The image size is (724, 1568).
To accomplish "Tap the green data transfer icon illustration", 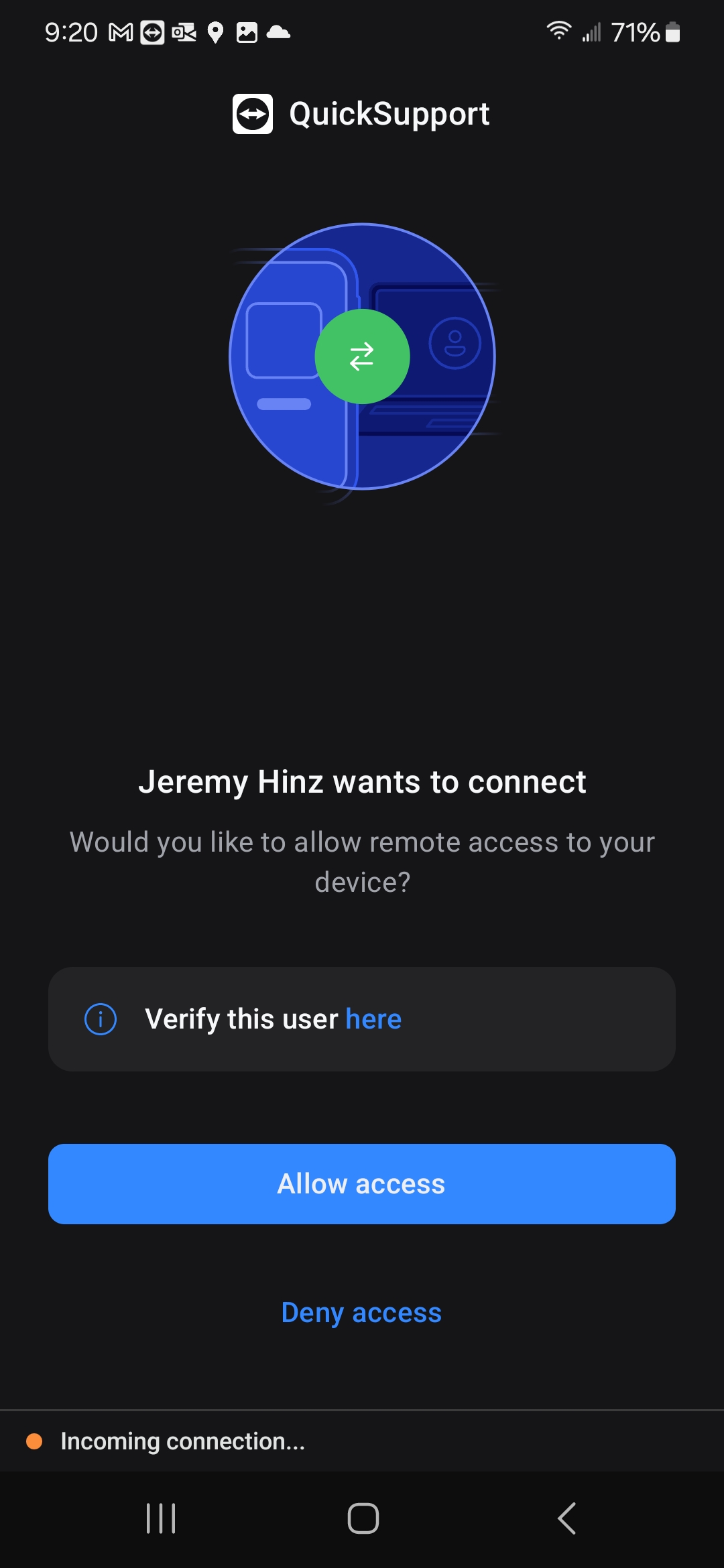I will click(x=361, y=356).
